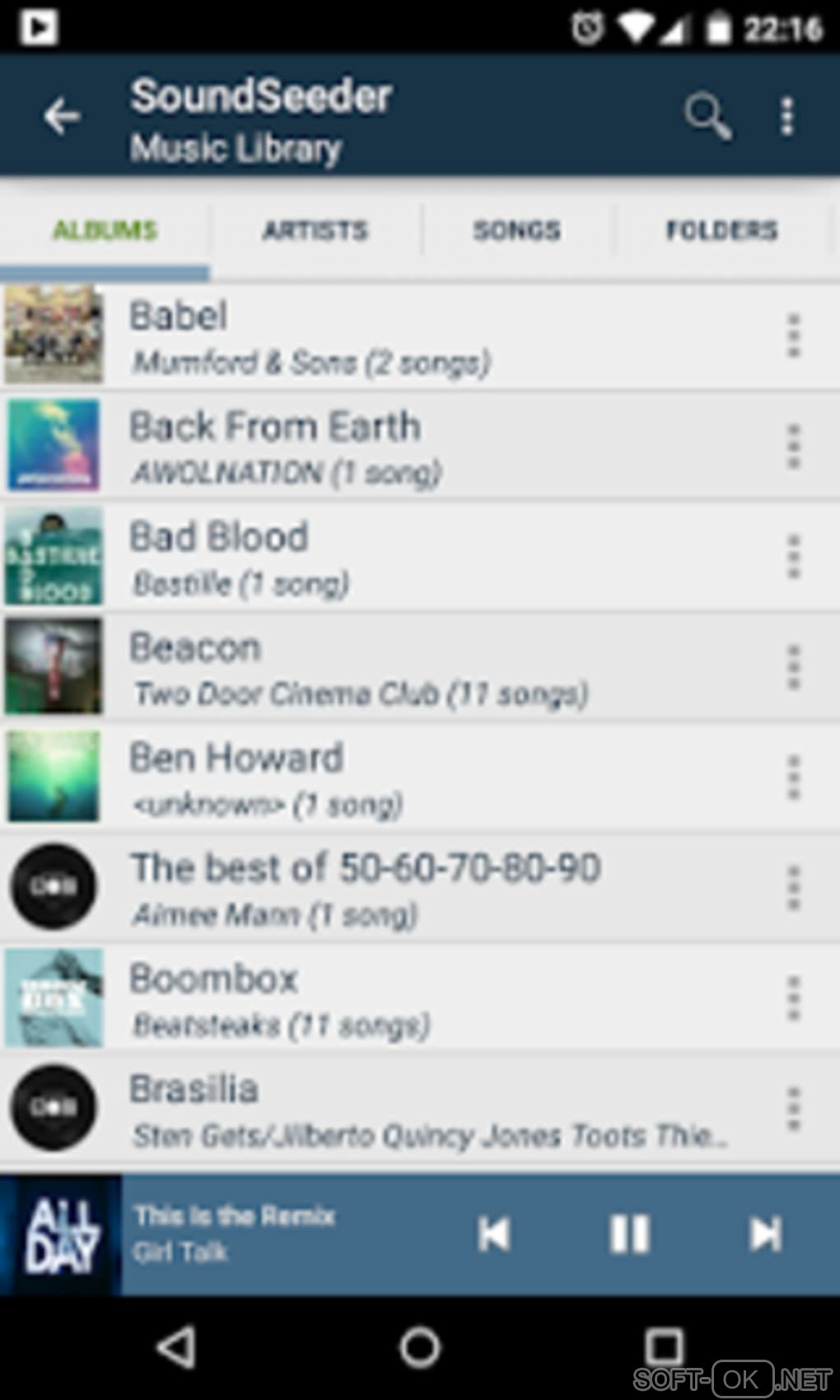
Task: Go back using the toolbar arrow
Action: click(62, 116)
